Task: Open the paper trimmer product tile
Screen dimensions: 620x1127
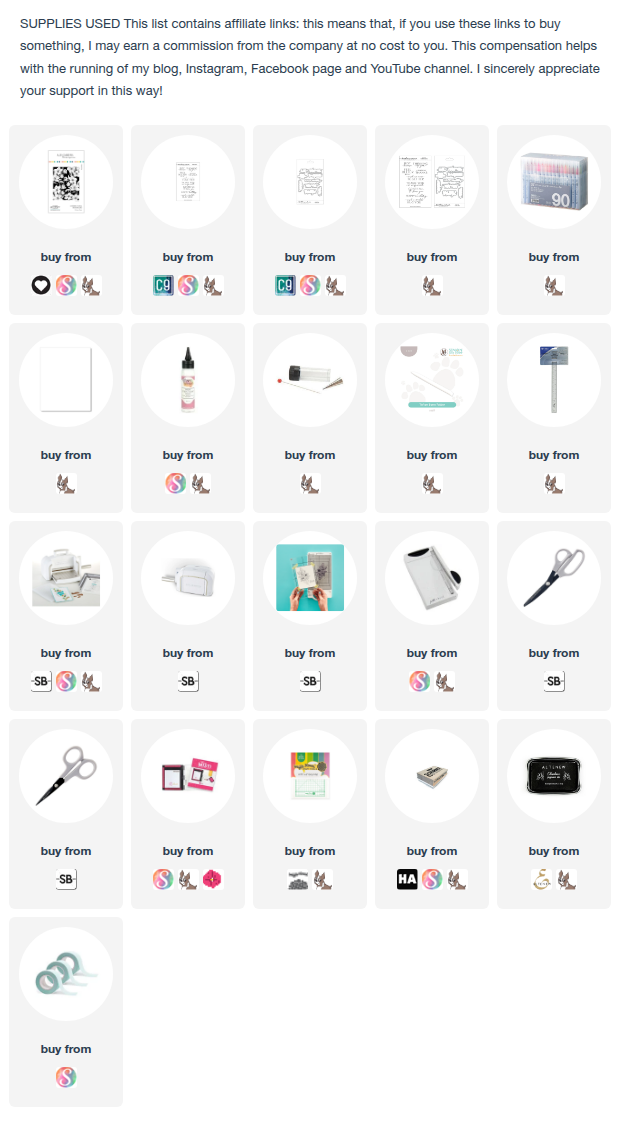Action: click(x=431, y=577)
